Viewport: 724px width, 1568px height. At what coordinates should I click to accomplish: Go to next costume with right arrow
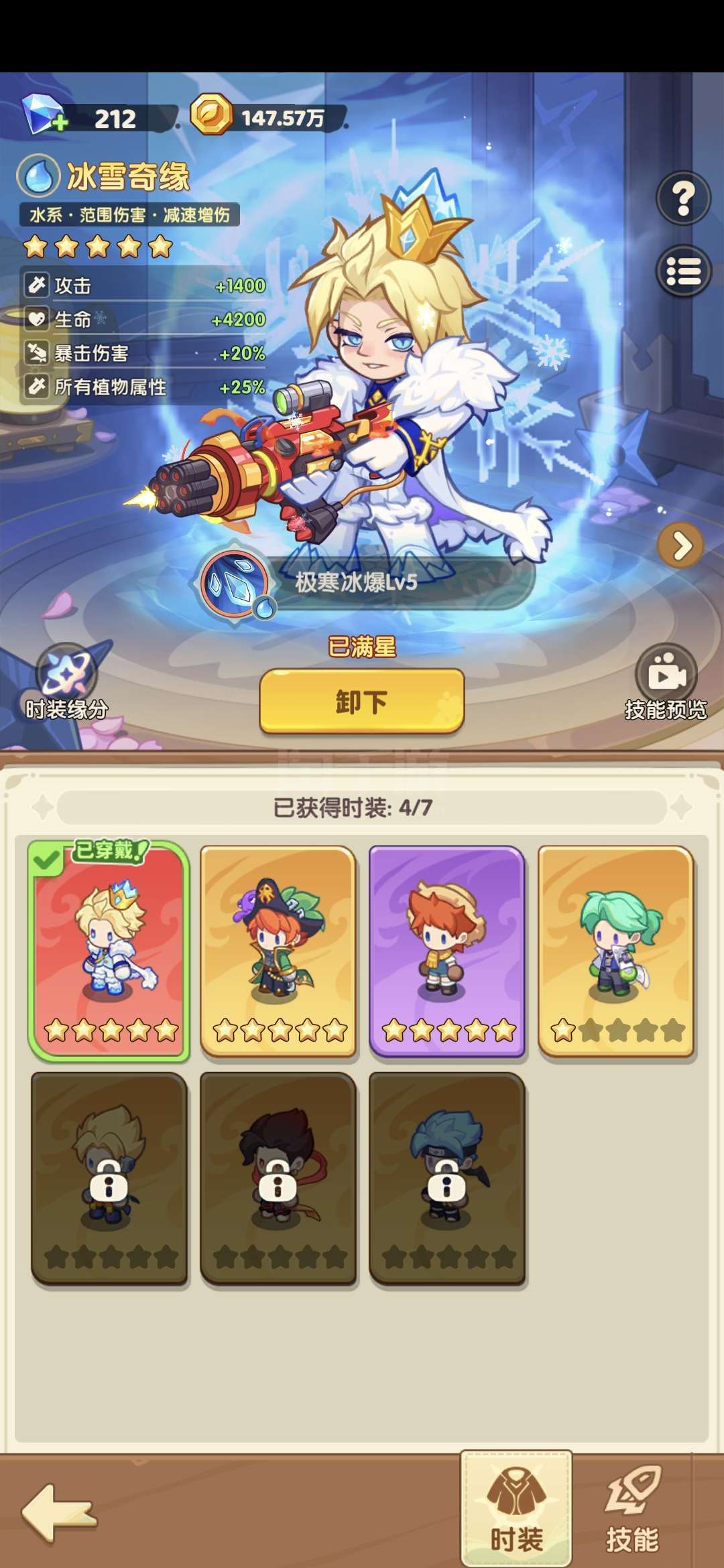[x=681, y=545]
